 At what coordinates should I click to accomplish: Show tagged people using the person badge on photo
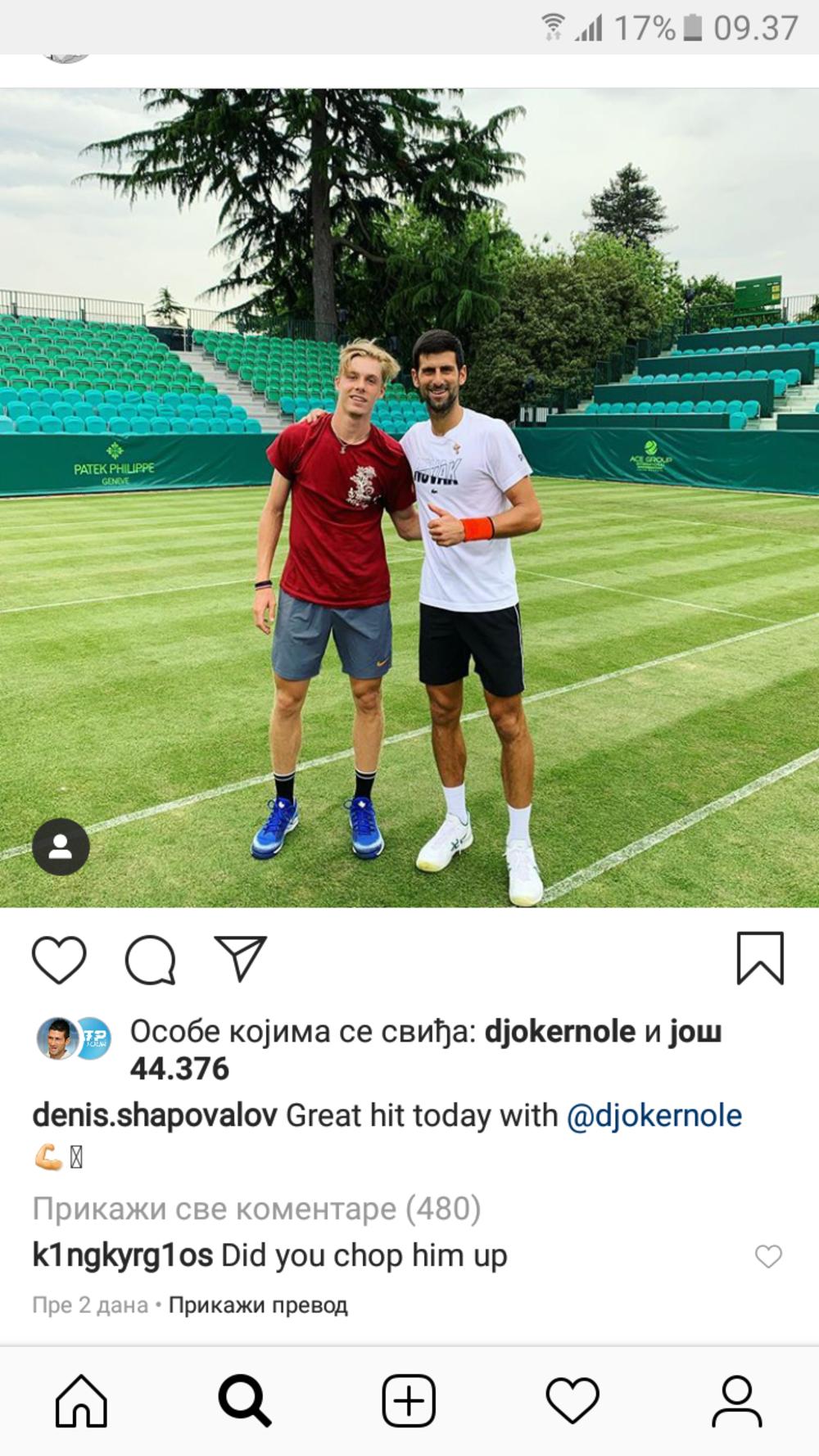(x=59, y=848)
